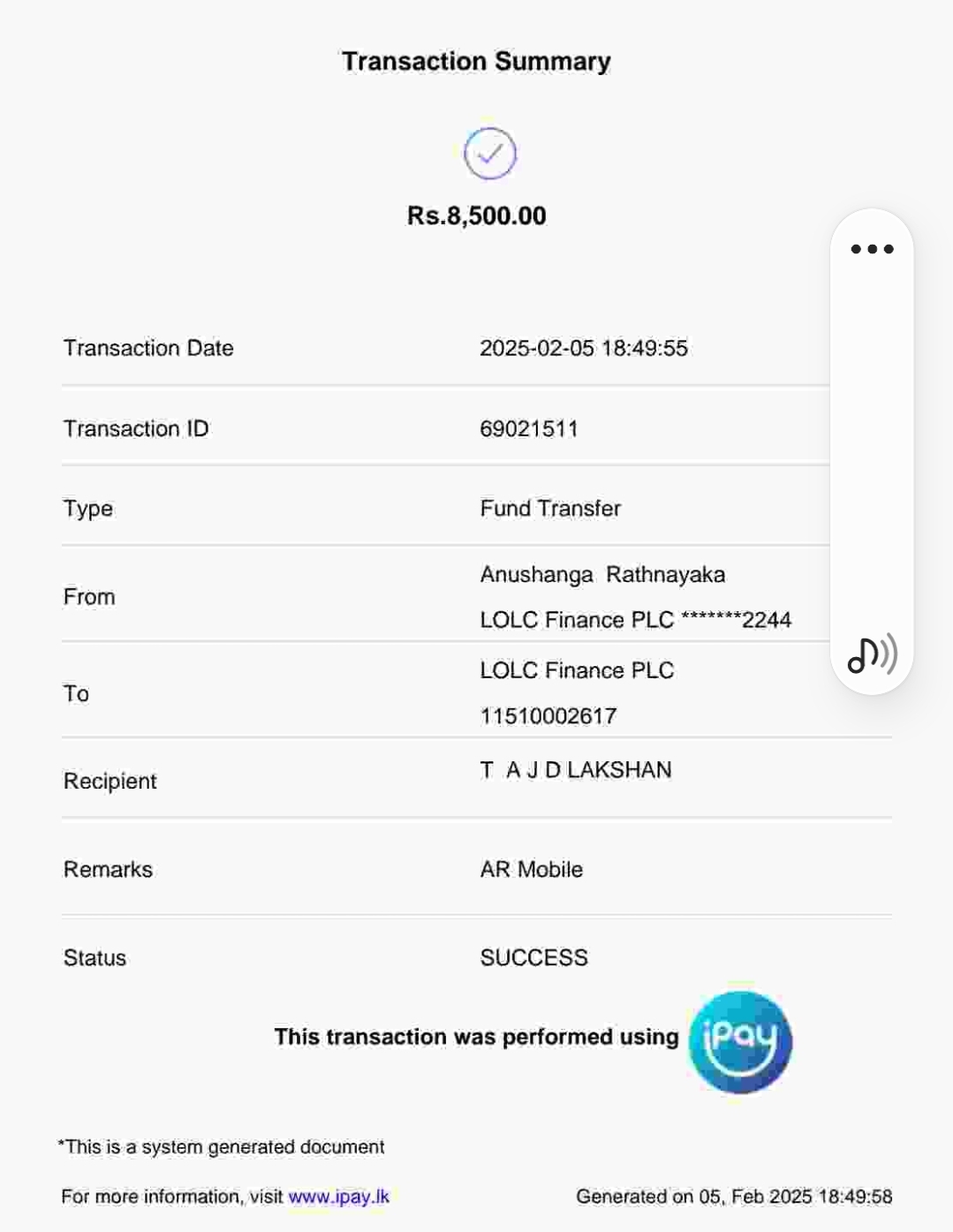Tap the read-aloud sound icon
The image size is (953, 1232).
pos(872,654)
